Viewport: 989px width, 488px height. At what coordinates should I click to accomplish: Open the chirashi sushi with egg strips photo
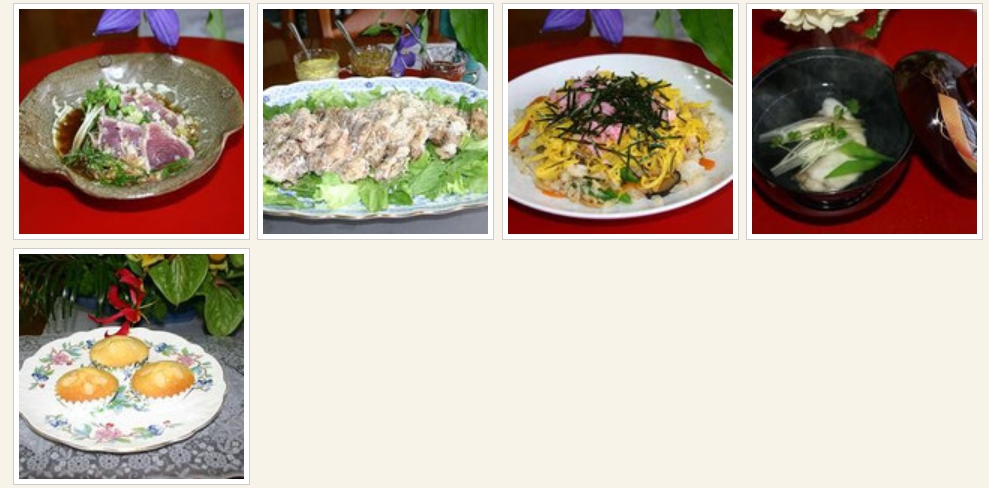click(x=620, y=121)
